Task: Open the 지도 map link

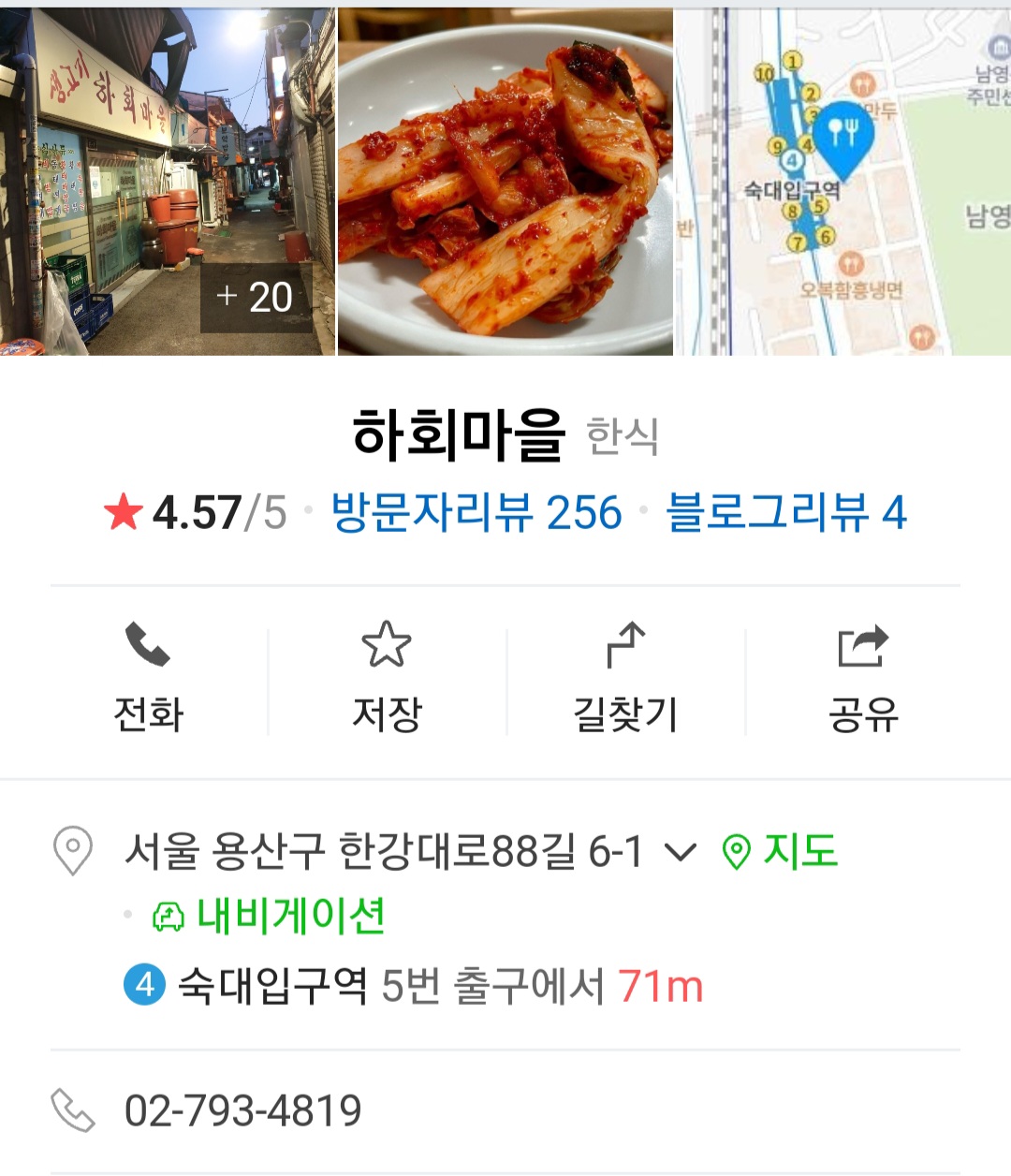Action: [781, 852]
